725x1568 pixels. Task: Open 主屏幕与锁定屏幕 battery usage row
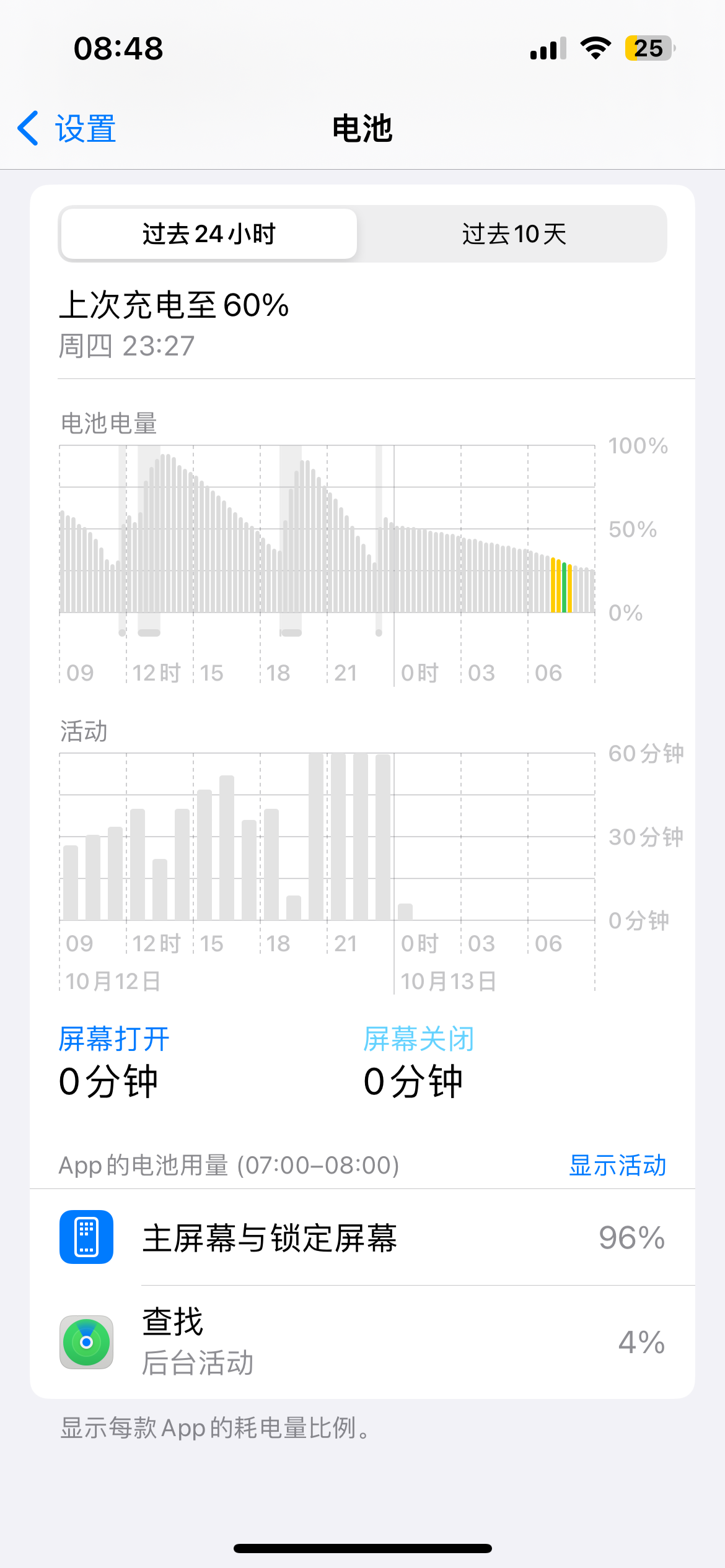(362, 1238)
